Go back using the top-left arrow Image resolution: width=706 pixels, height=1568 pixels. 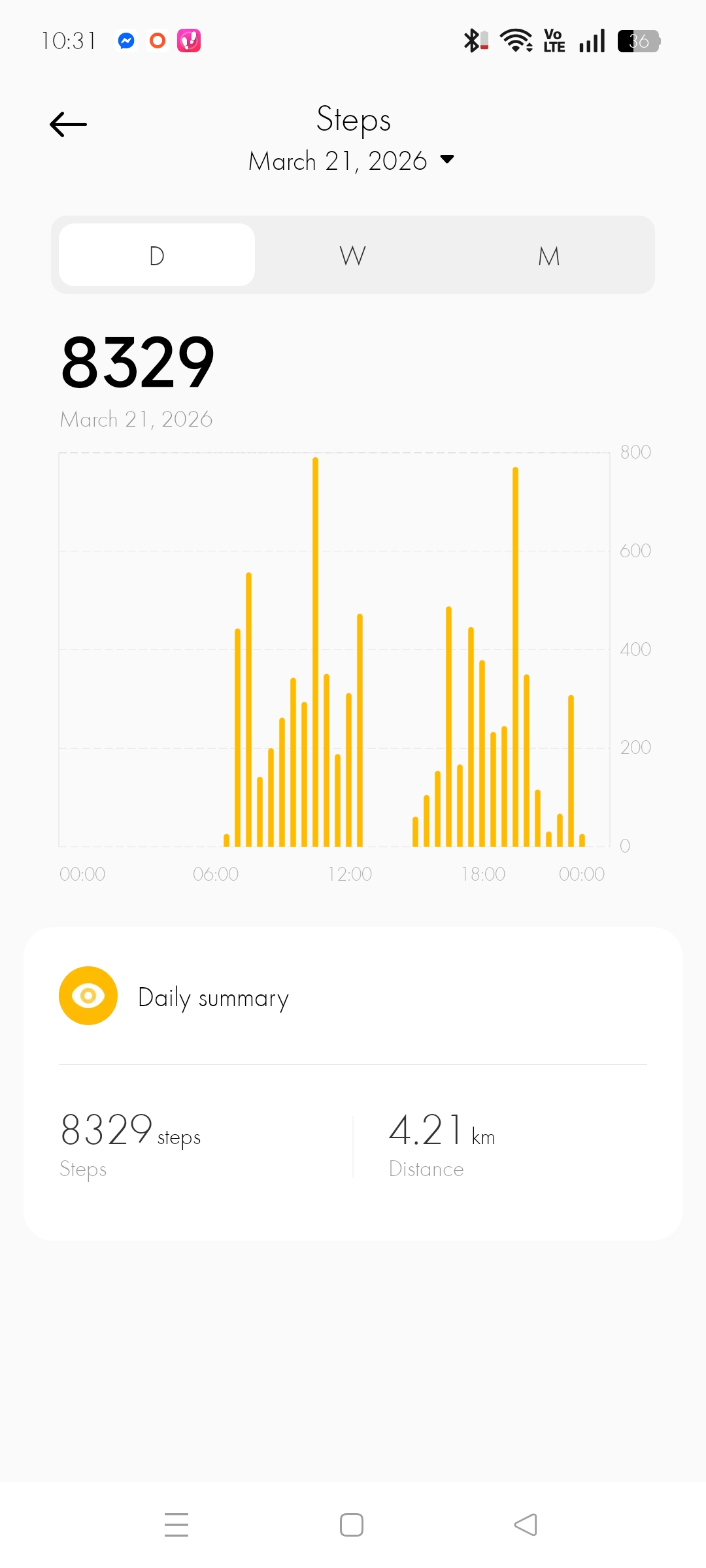tap(68, 124)
